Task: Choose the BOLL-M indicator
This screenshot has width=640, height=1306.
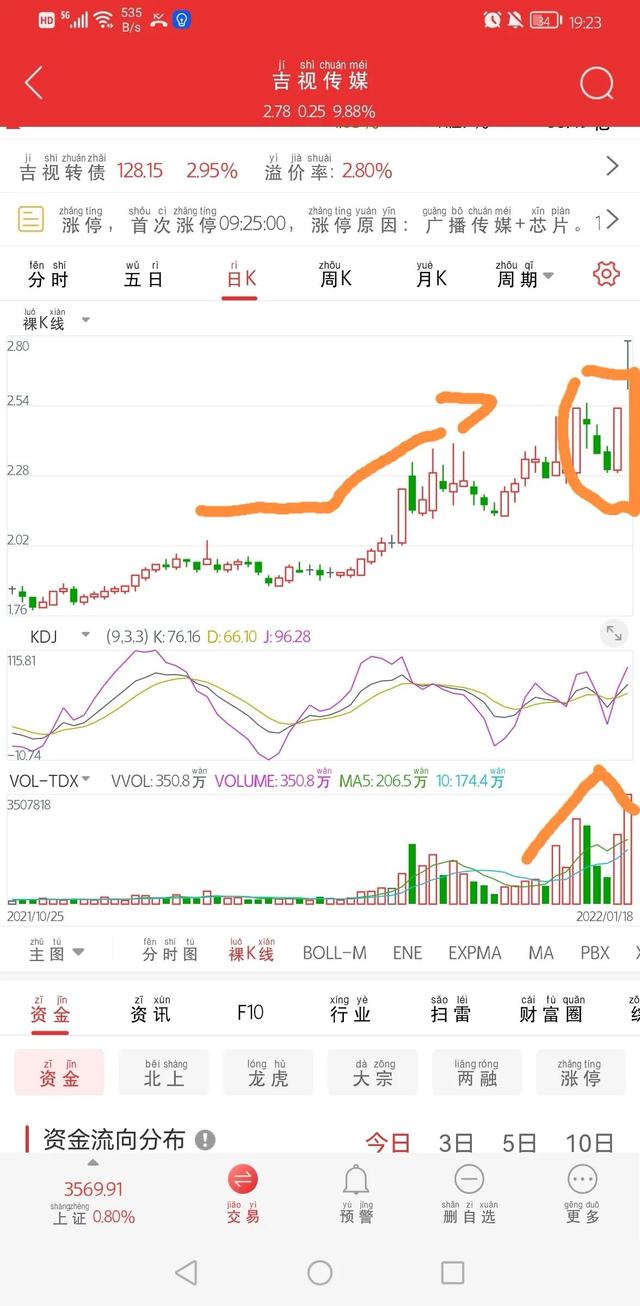Action: [334, 953]
